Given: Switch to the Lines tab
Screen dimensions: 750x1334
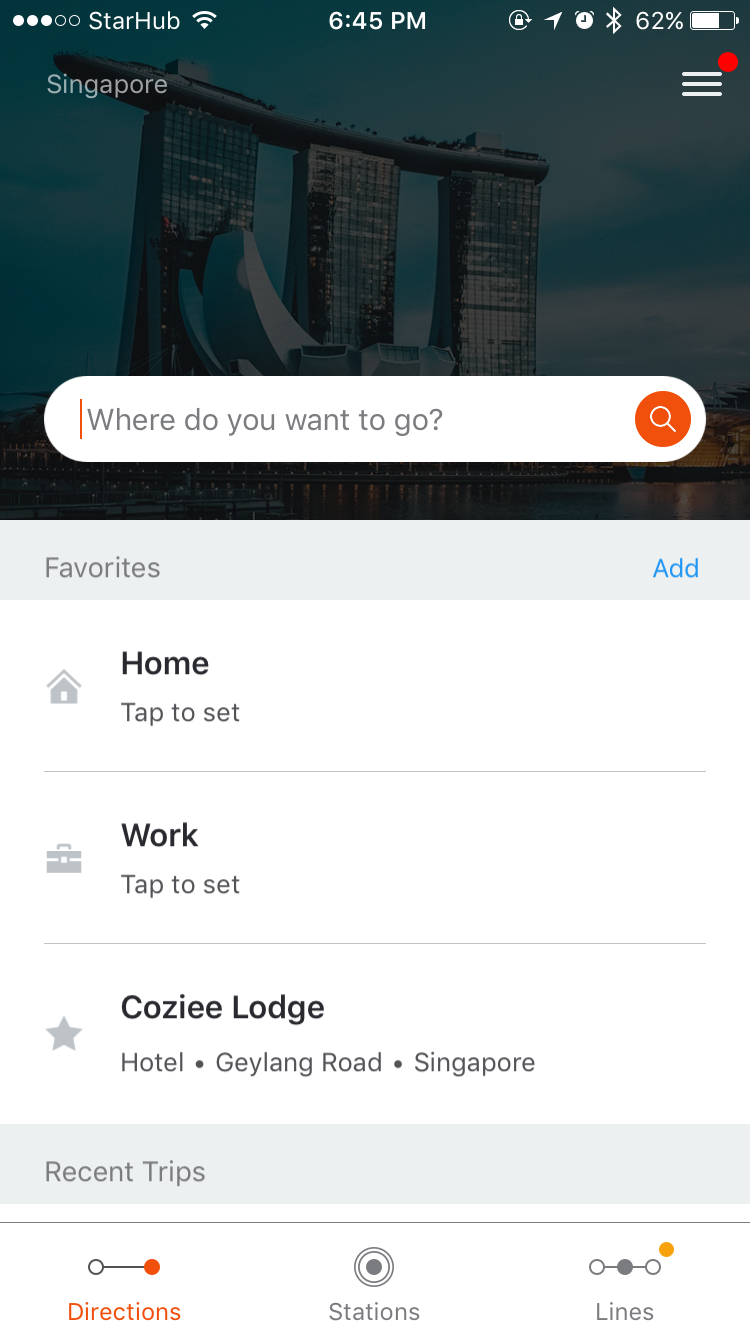Looking at the screenshot, I should [x=624, y=1284].
